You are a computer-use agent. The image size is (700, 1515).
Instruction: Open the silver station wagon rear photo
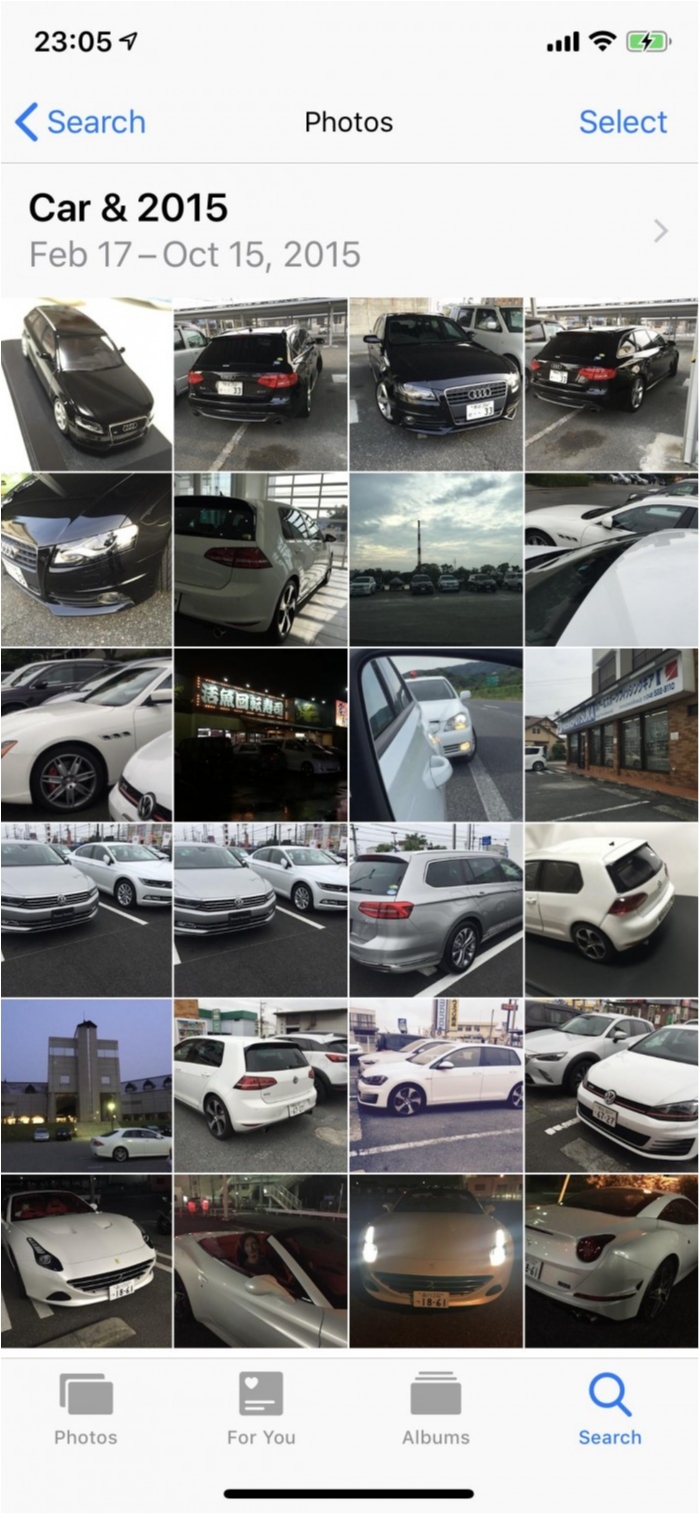click(435, 909)
